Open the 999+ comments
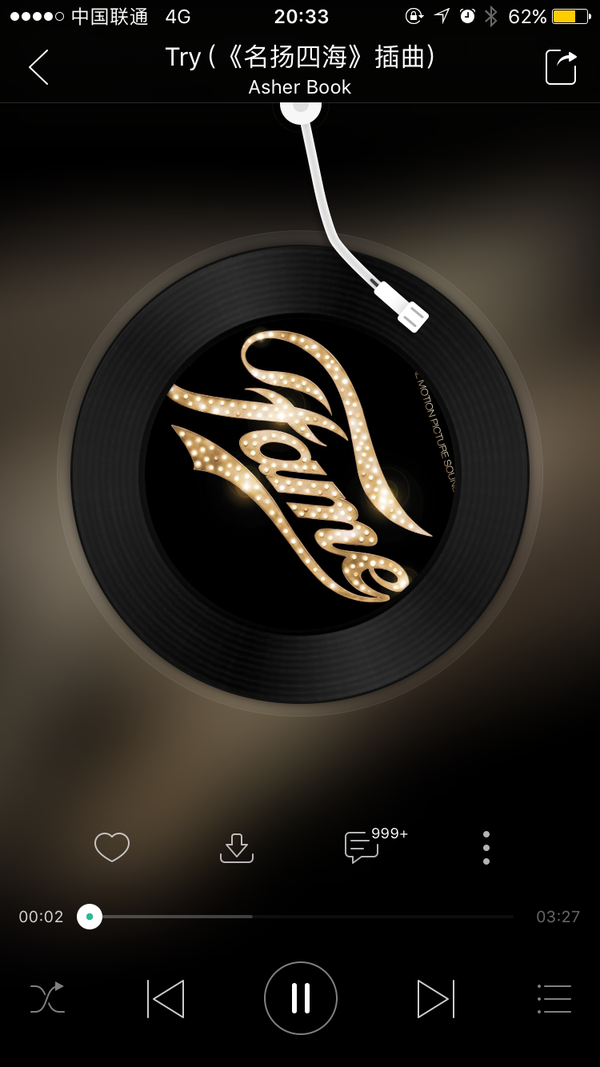The height and width of the screenshot is (1067, 600). 364,846
